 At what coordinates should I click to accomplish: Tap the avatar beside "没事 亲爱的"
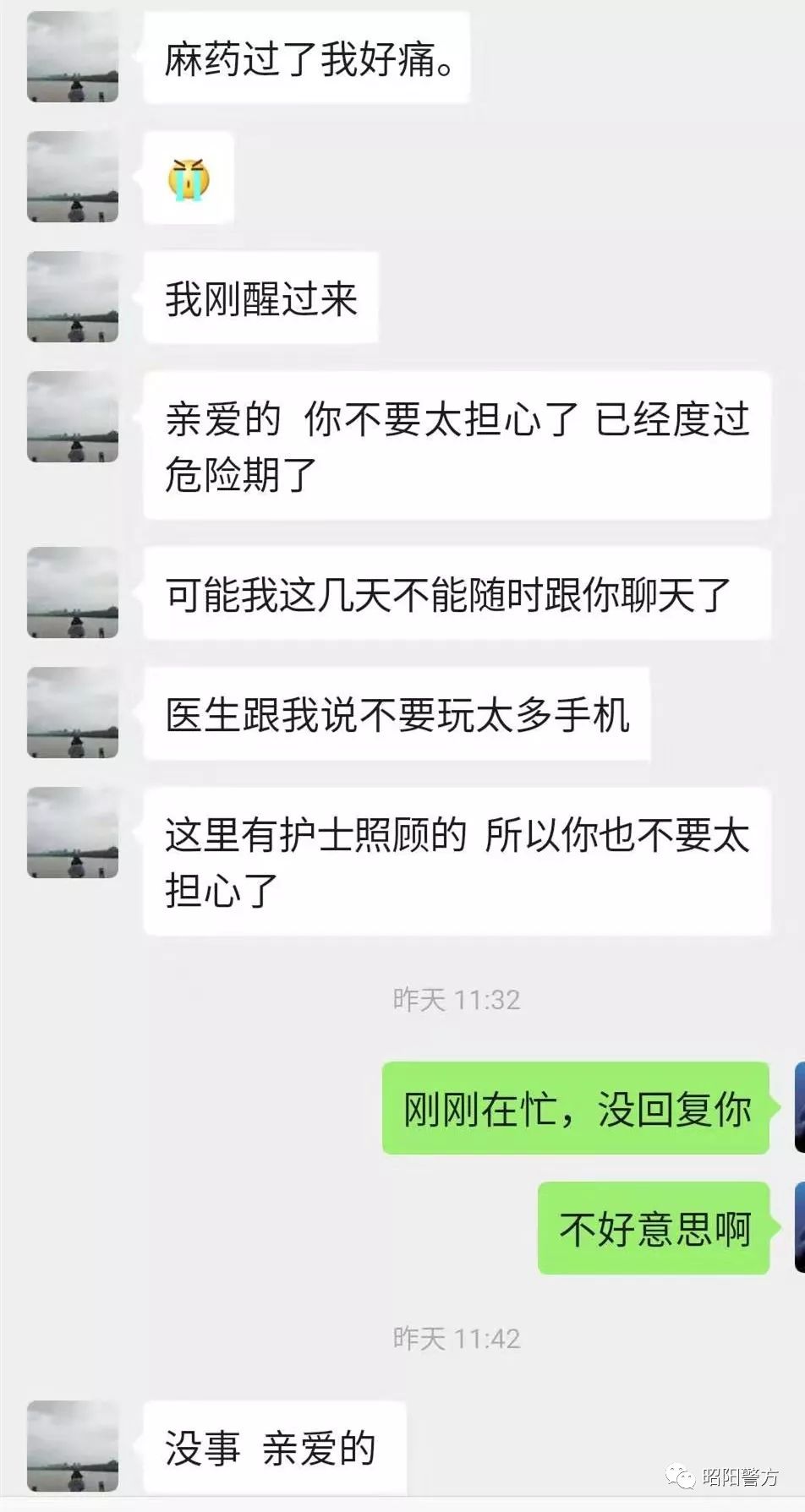73,1446
